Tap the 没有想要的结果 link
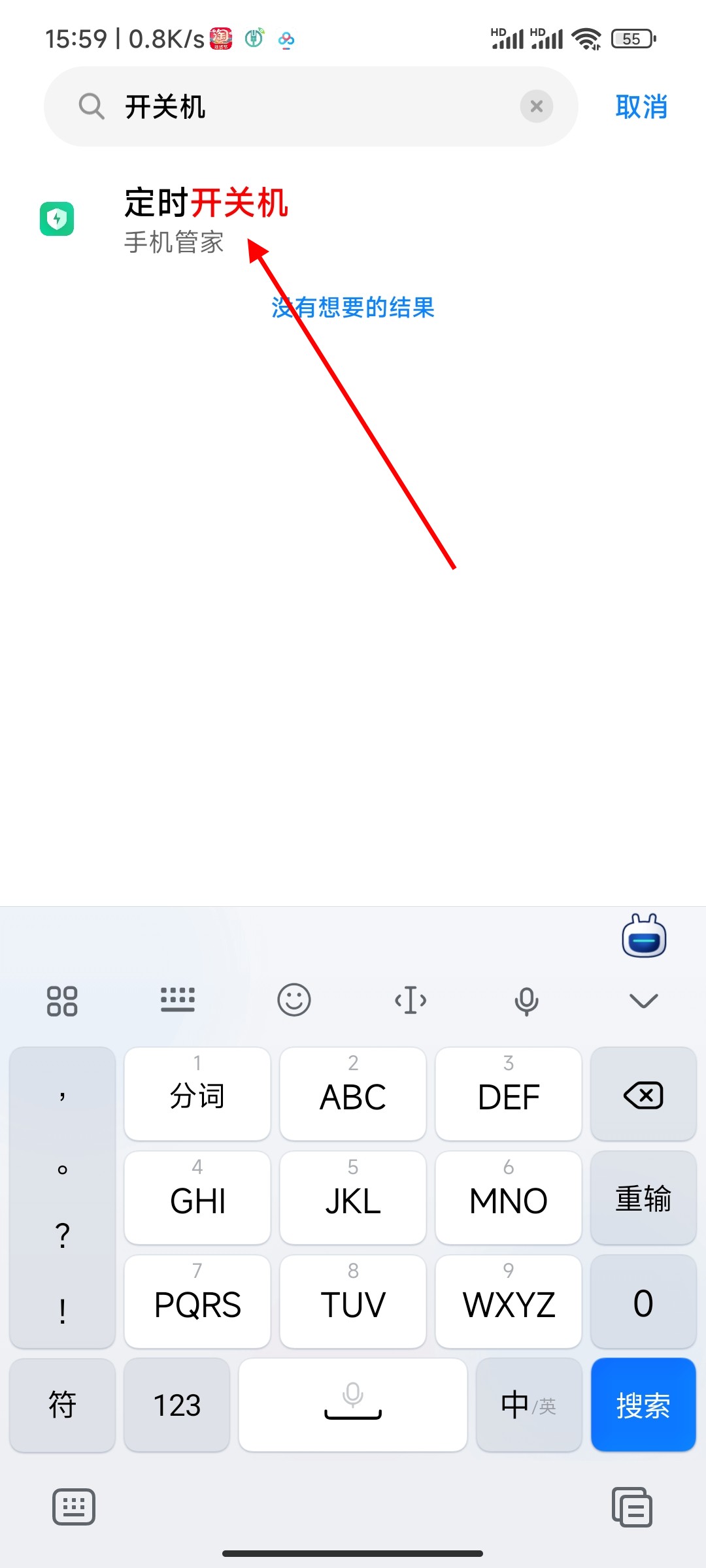 353,308
